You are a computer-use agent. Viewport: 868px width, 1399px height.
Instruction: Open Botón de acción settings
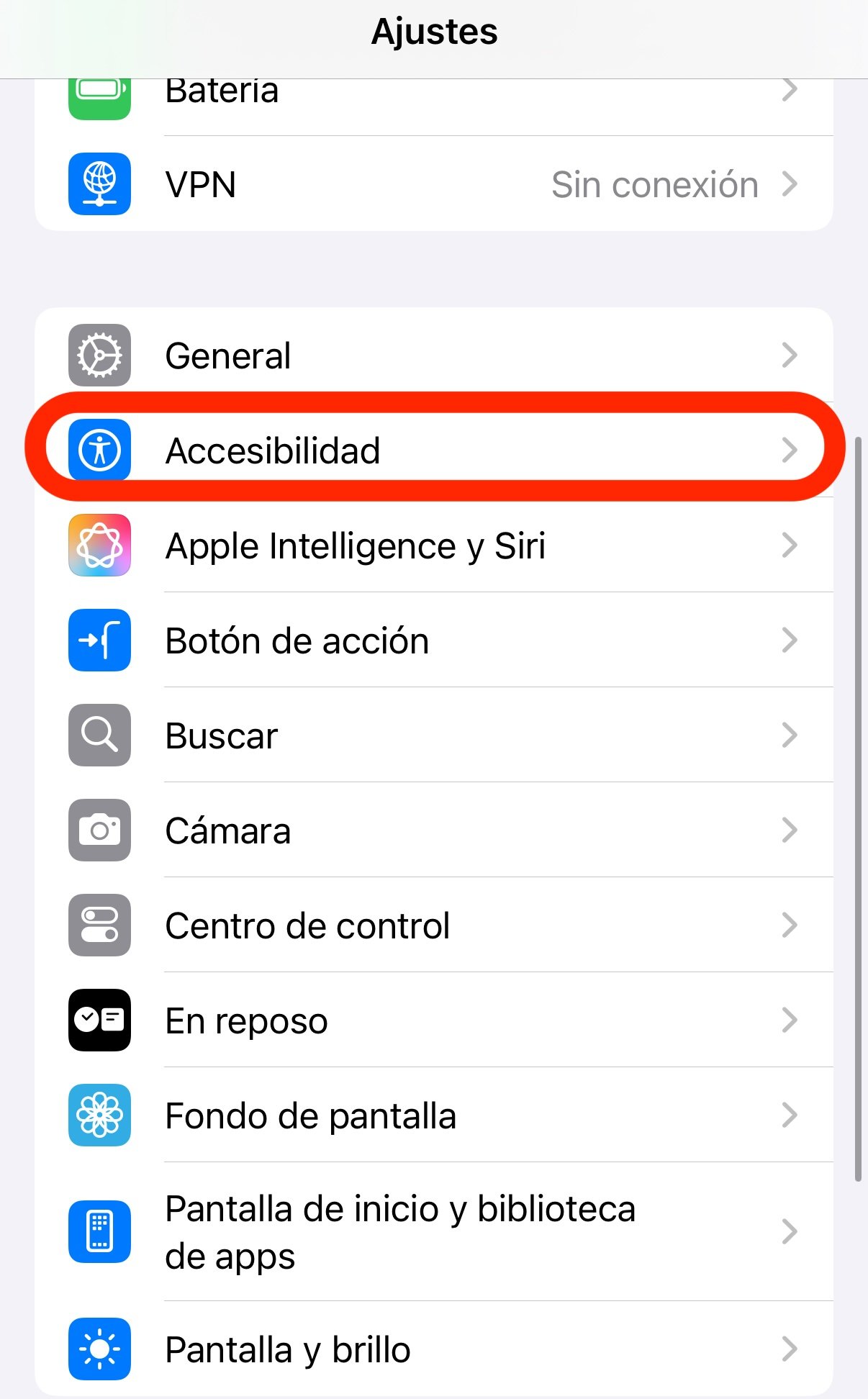point(432,640)
